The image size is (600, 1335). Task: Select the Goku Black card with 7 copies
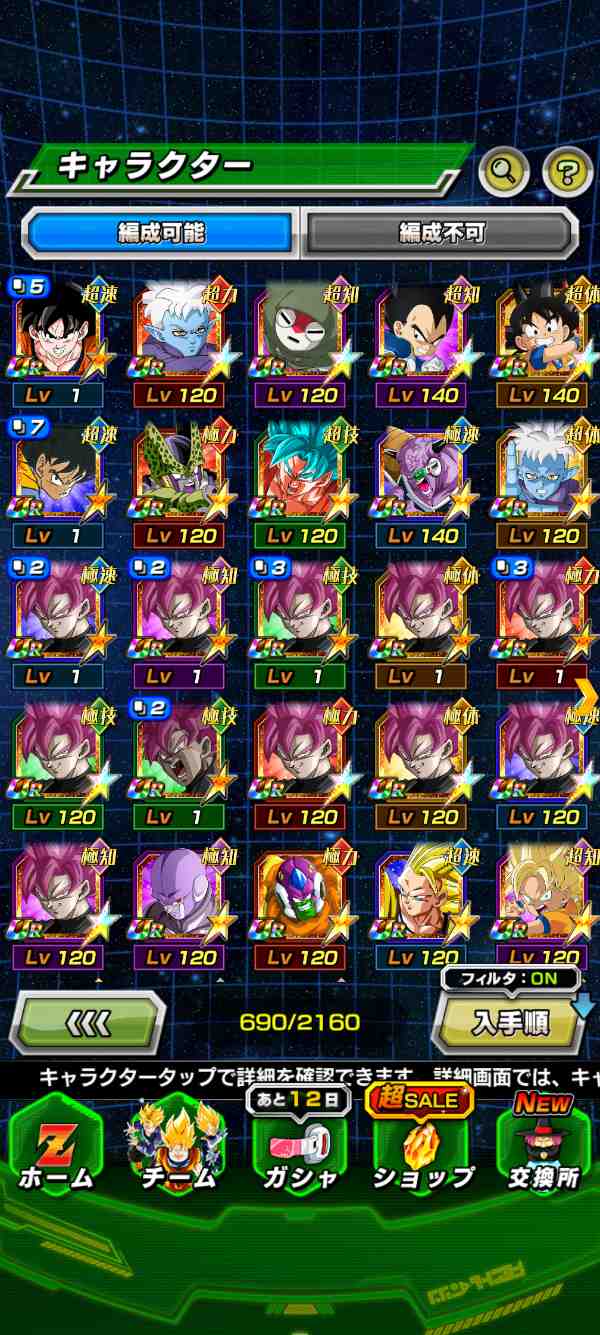[x=59, y=482]
